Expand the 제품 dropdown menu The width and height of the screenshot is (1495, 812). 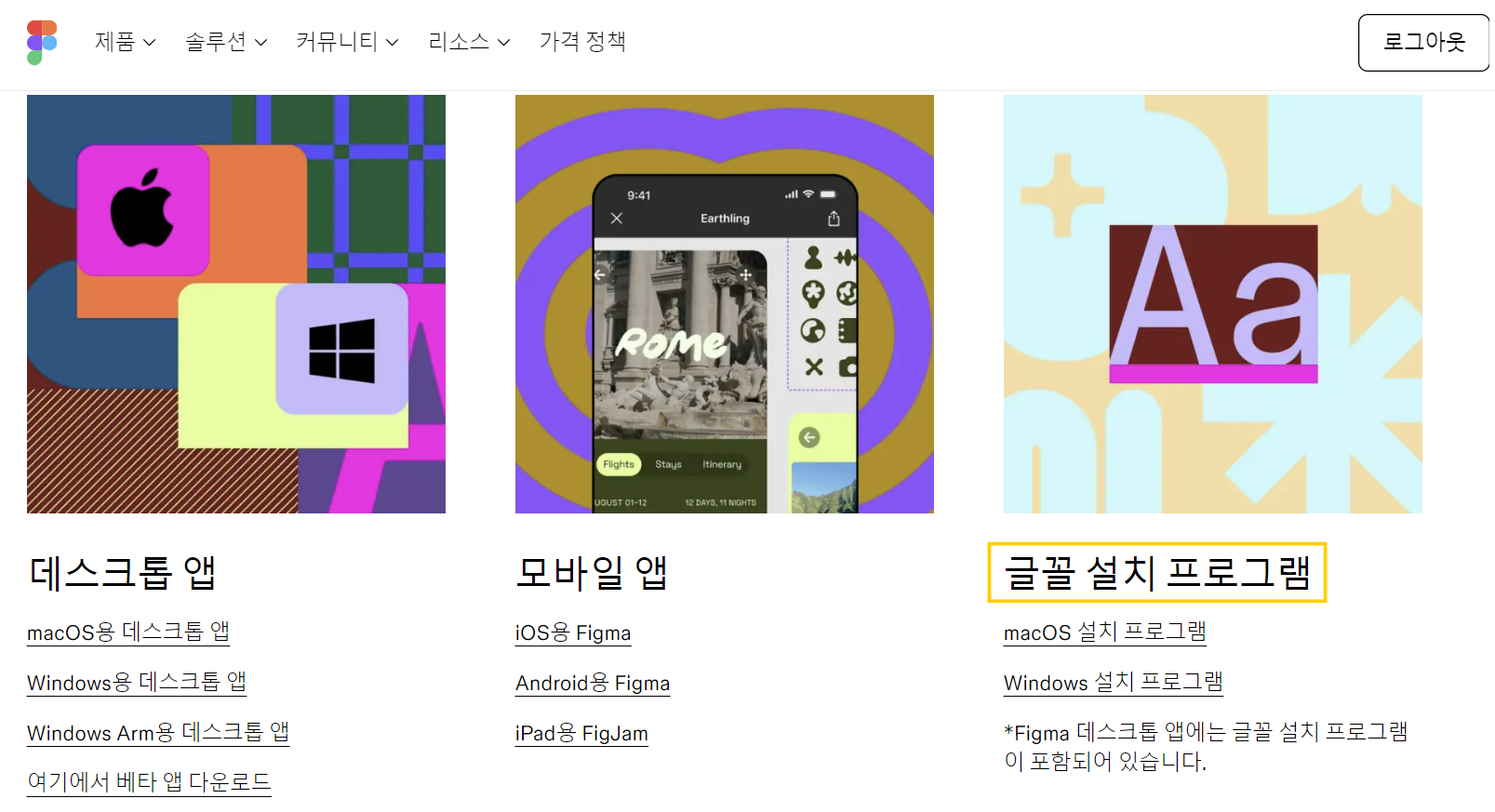125,42
